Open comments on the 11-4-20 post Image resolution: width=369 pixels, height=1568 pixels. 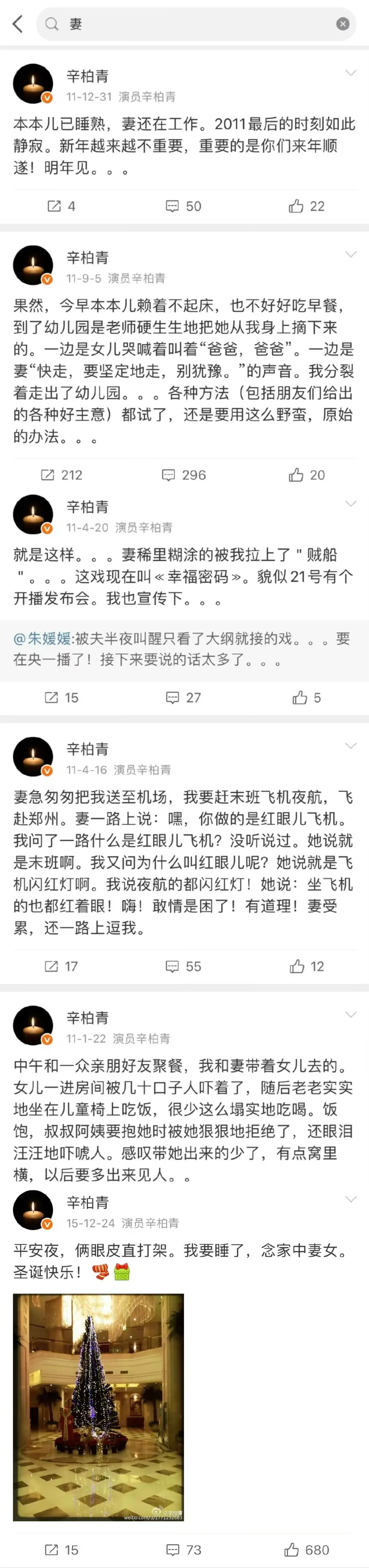click(184, 697)
